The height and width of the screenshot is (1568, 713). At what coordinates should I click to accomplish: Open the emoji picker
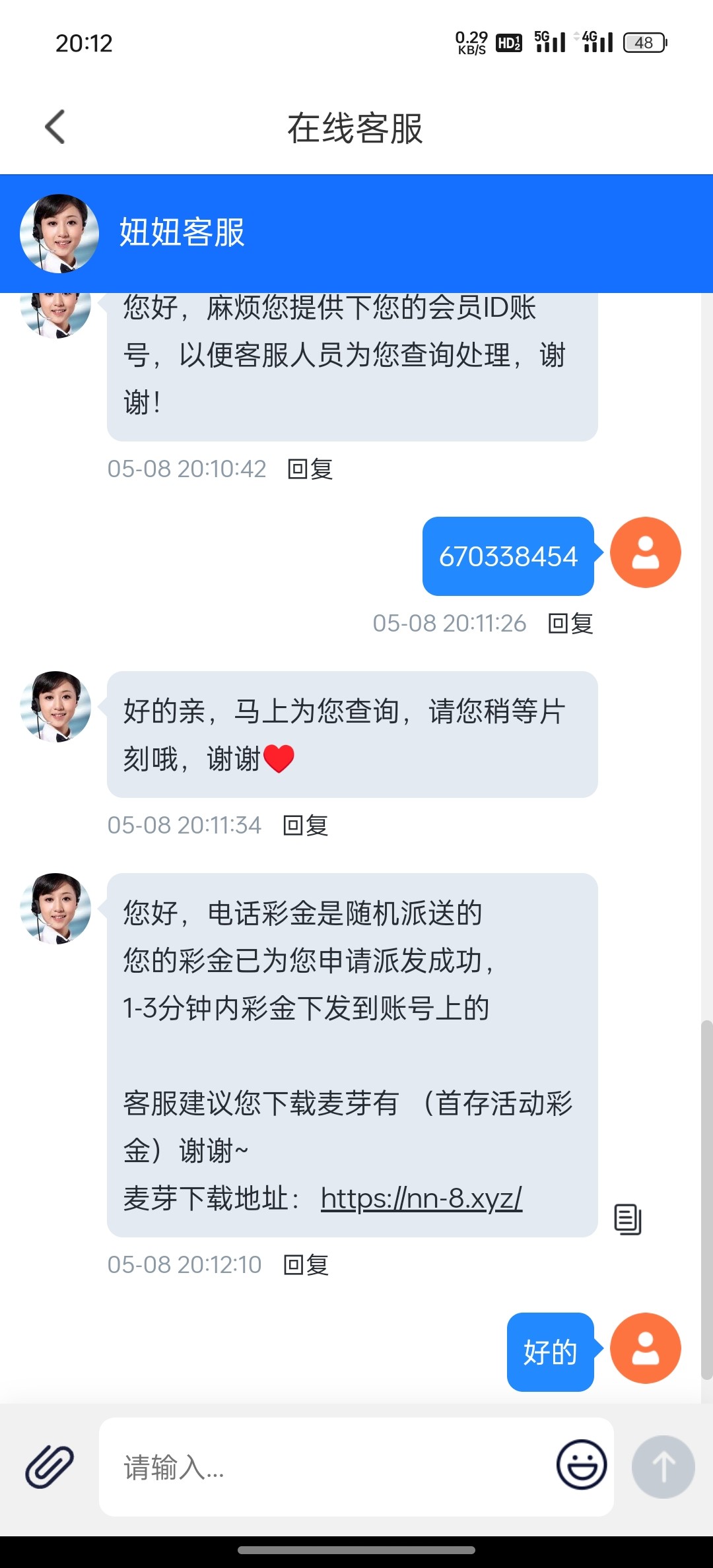pyautogui.click(x=581, y=1465)
